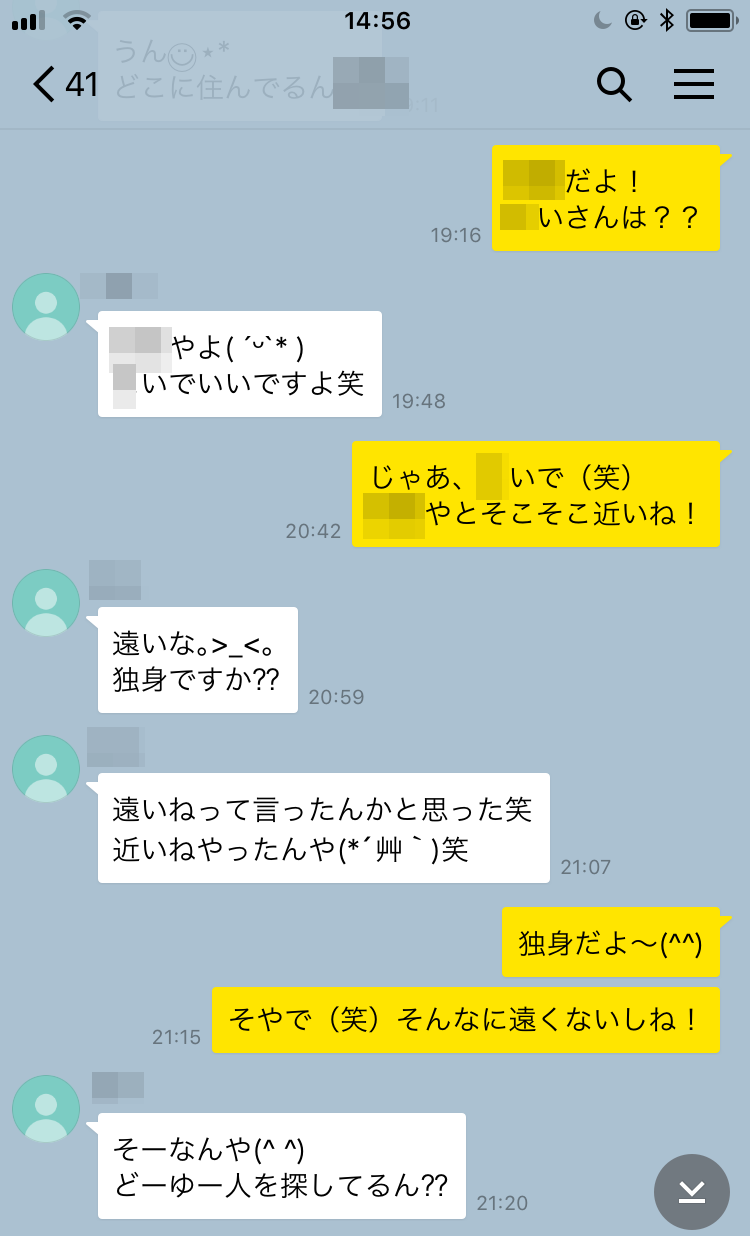
Task: Jump to the latest message
Action: pos(692,1191)
